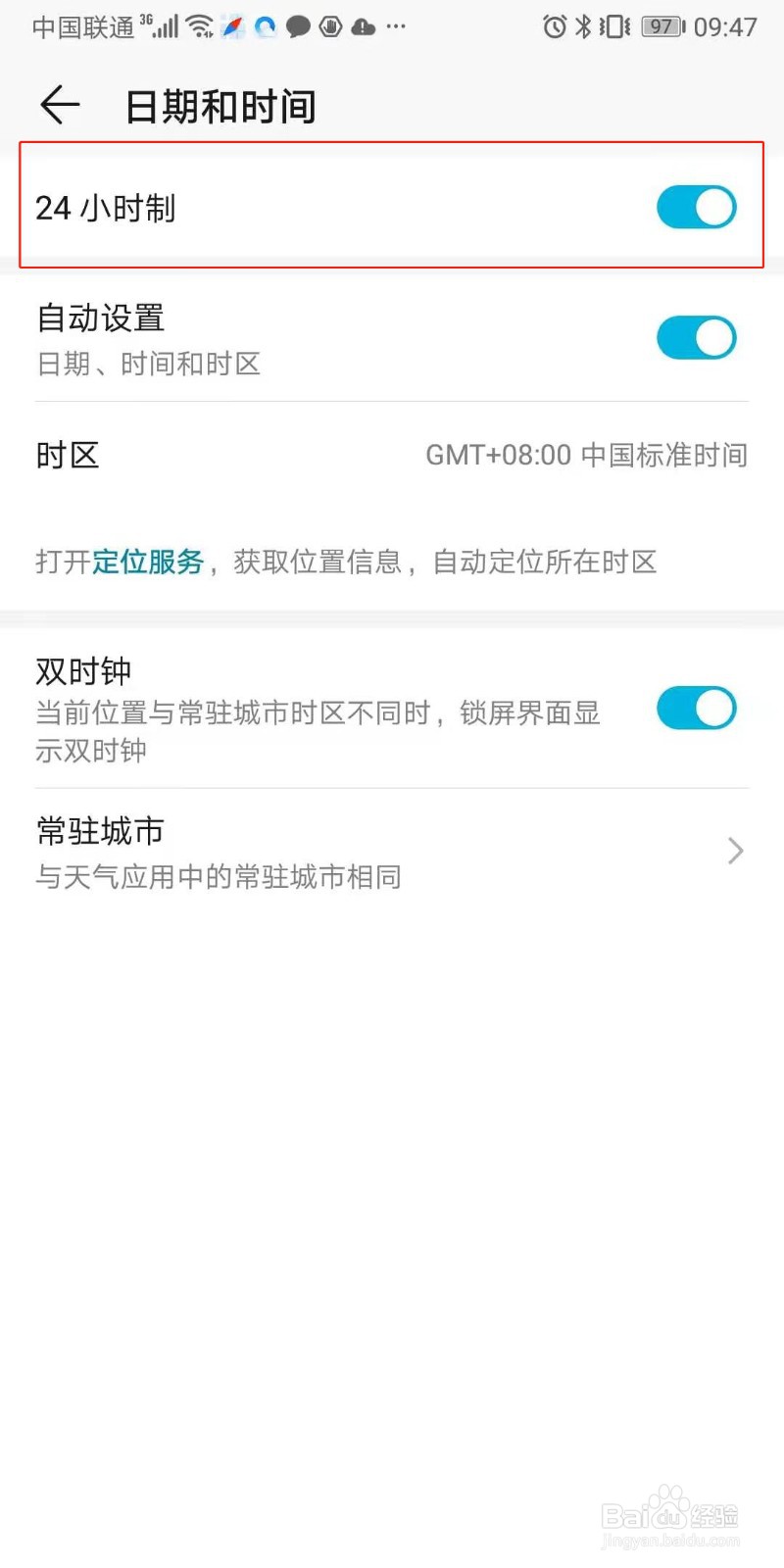Select the 日期和时间 title bar
This screenshot has height=1568, width=784.
coord(220,105)
